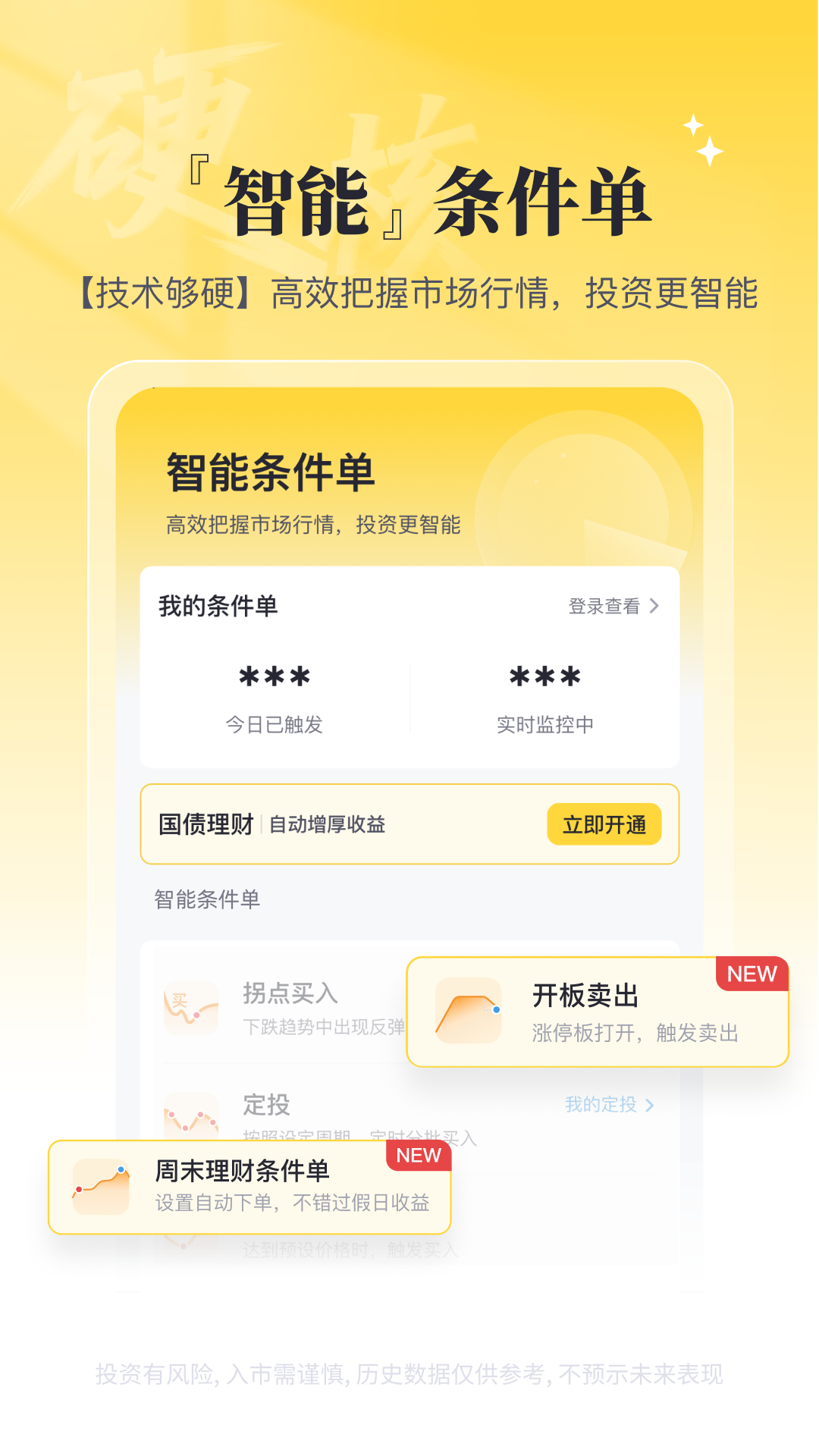
Task: Select the 智能条件单 section heading
Action: pyautogui.click(x=207, y=899)
